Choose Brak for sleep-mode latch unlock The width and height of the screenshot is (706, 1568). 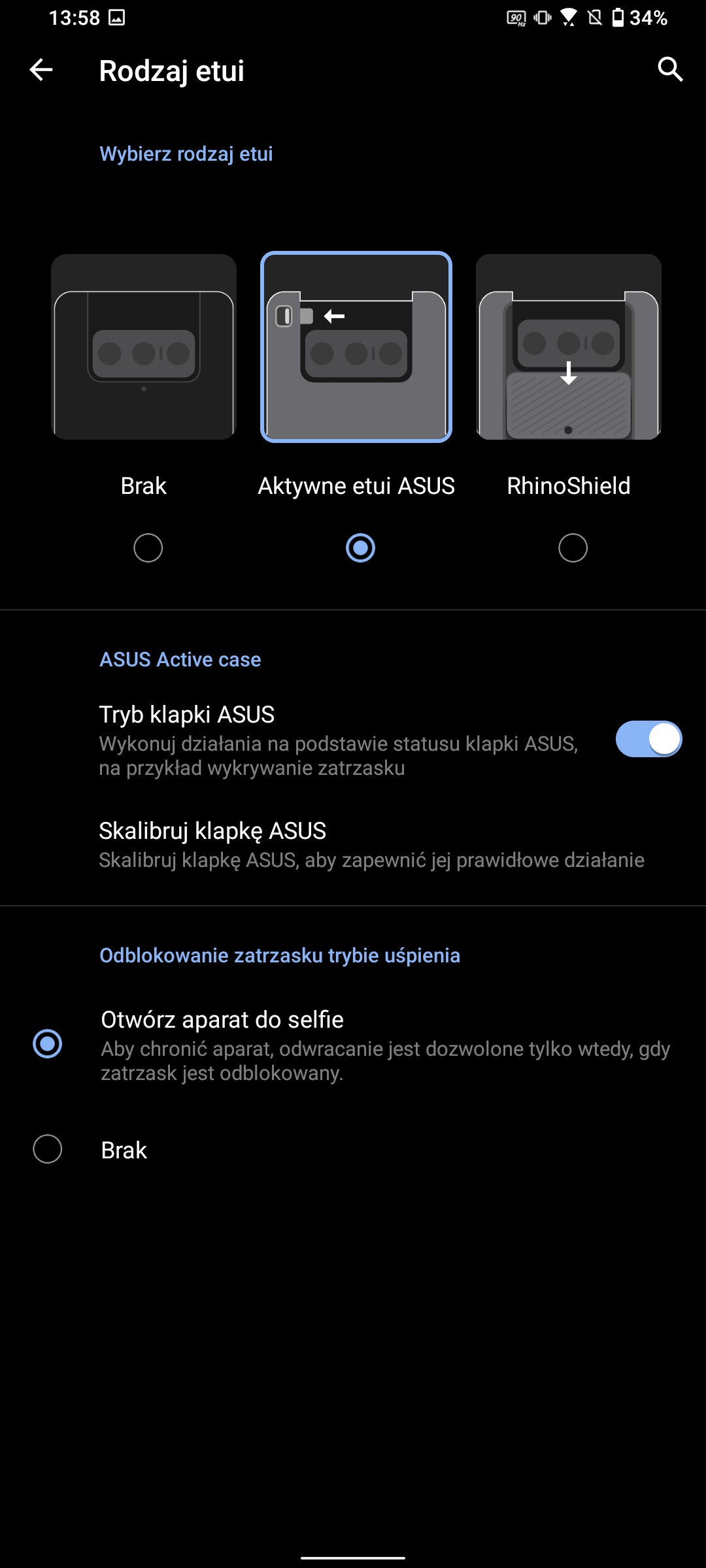point(48,1149)
